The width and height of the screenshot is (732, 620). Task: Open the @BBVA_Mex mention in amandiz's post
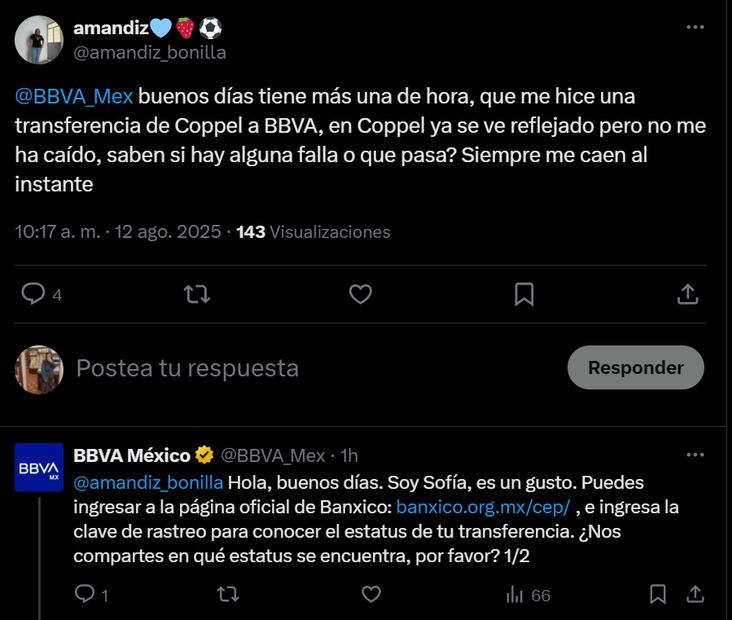pyautogui.click(x=74, y=97)
